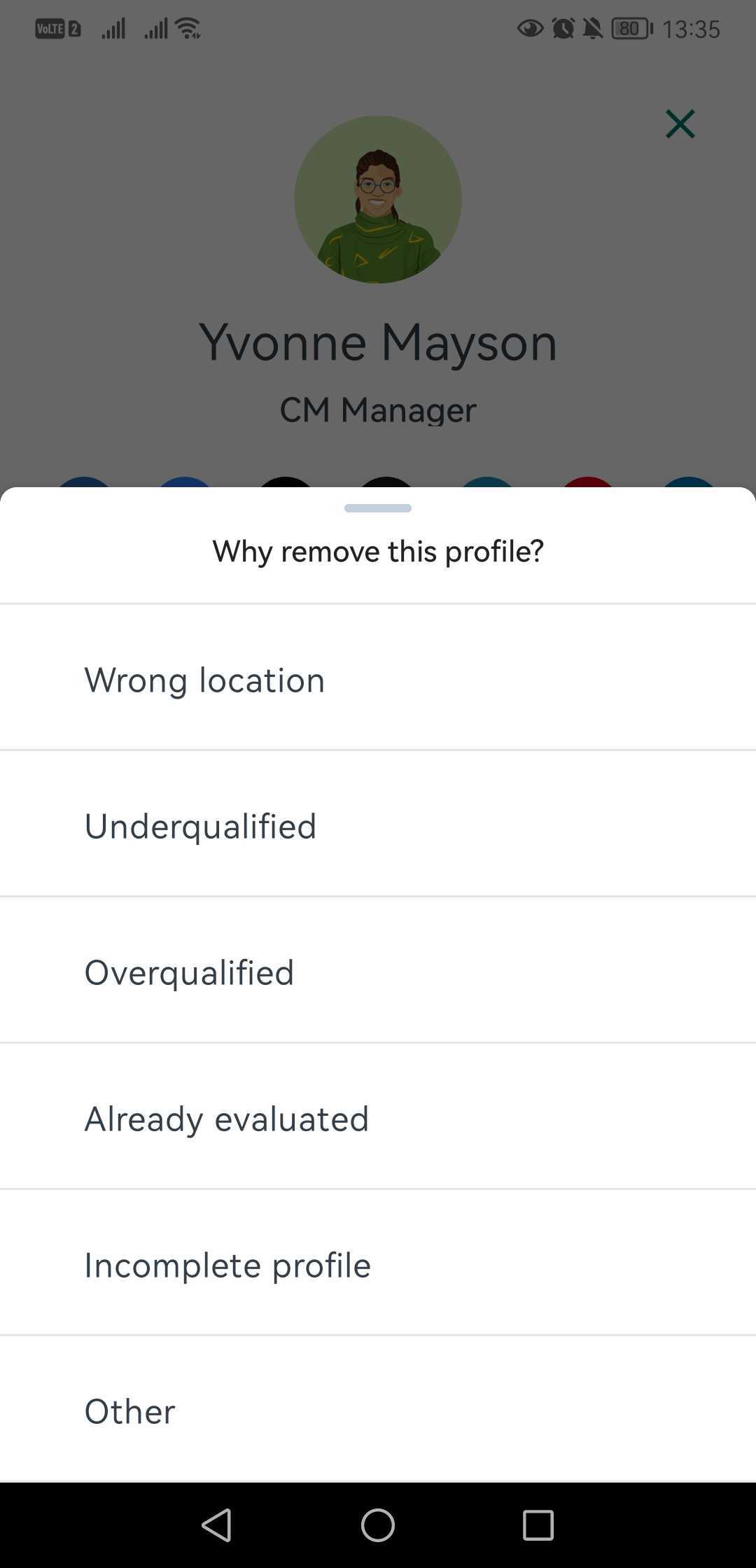756x1568 pixels.
Task: Select Wrong location as the reason
Action: coord(378,678)
